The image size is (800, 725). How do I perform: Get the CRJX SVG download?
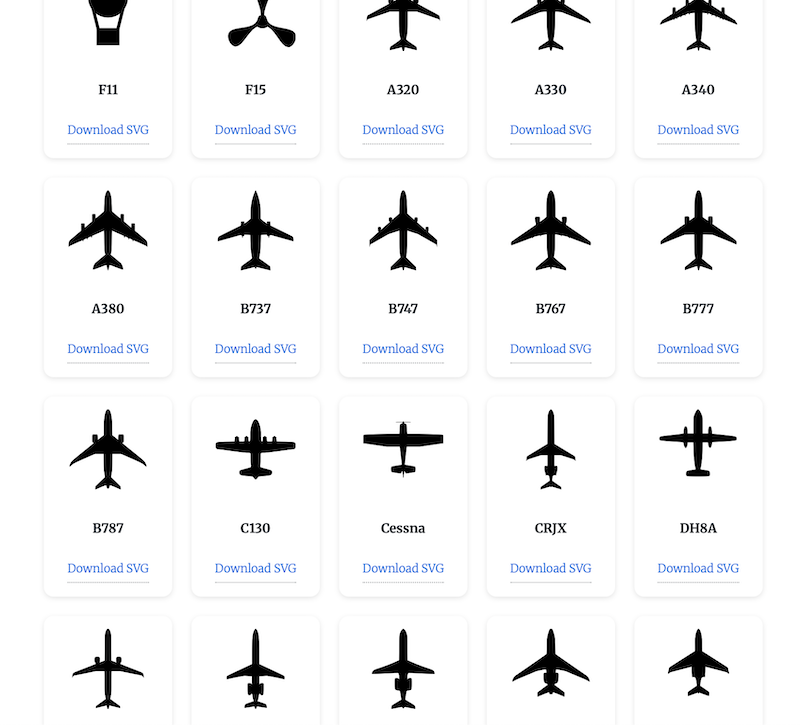(x=550, y=568)
